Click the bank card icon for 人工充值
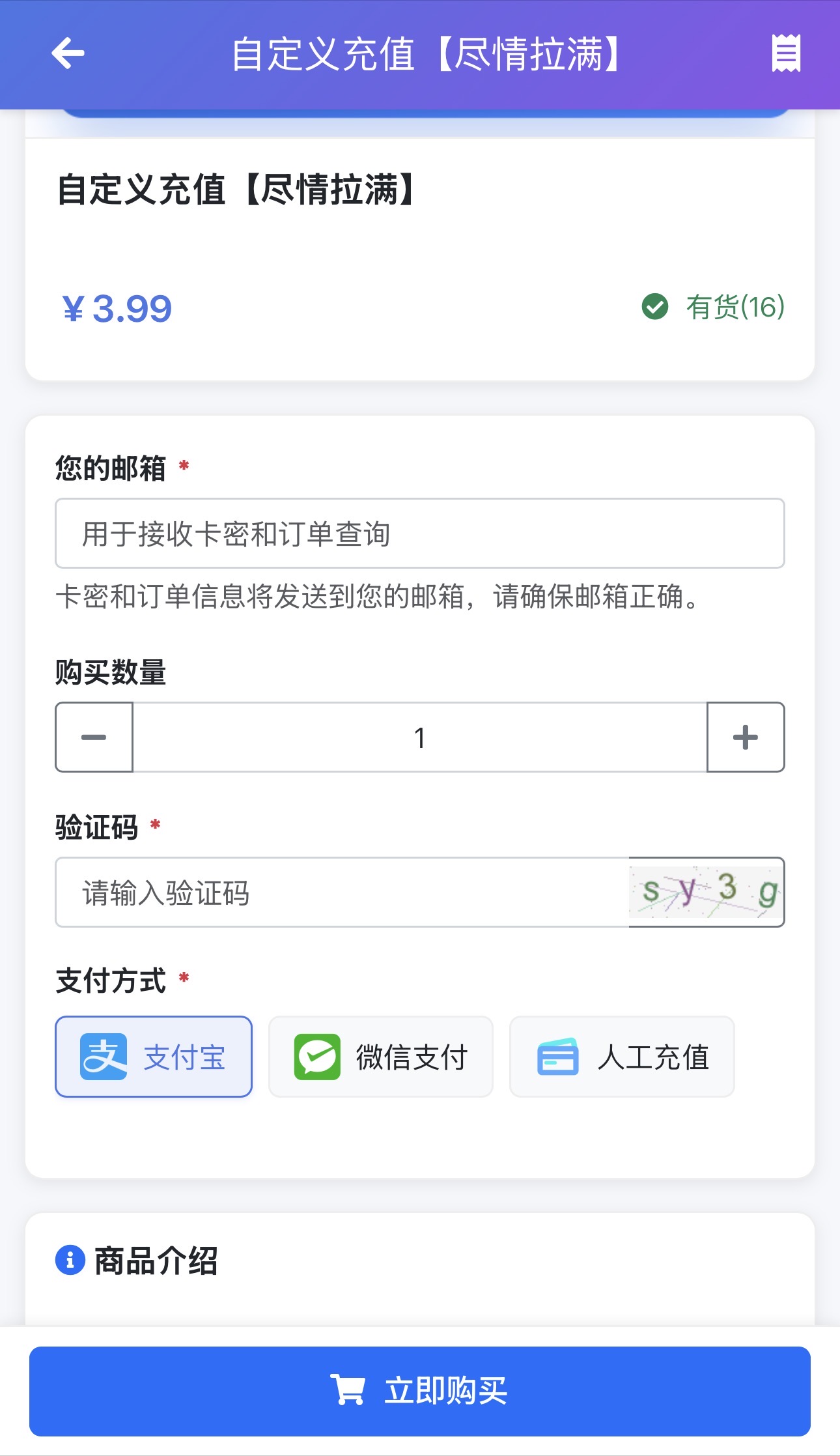840x1456 pixels. pyautogui.click(x=558, y=1055)
